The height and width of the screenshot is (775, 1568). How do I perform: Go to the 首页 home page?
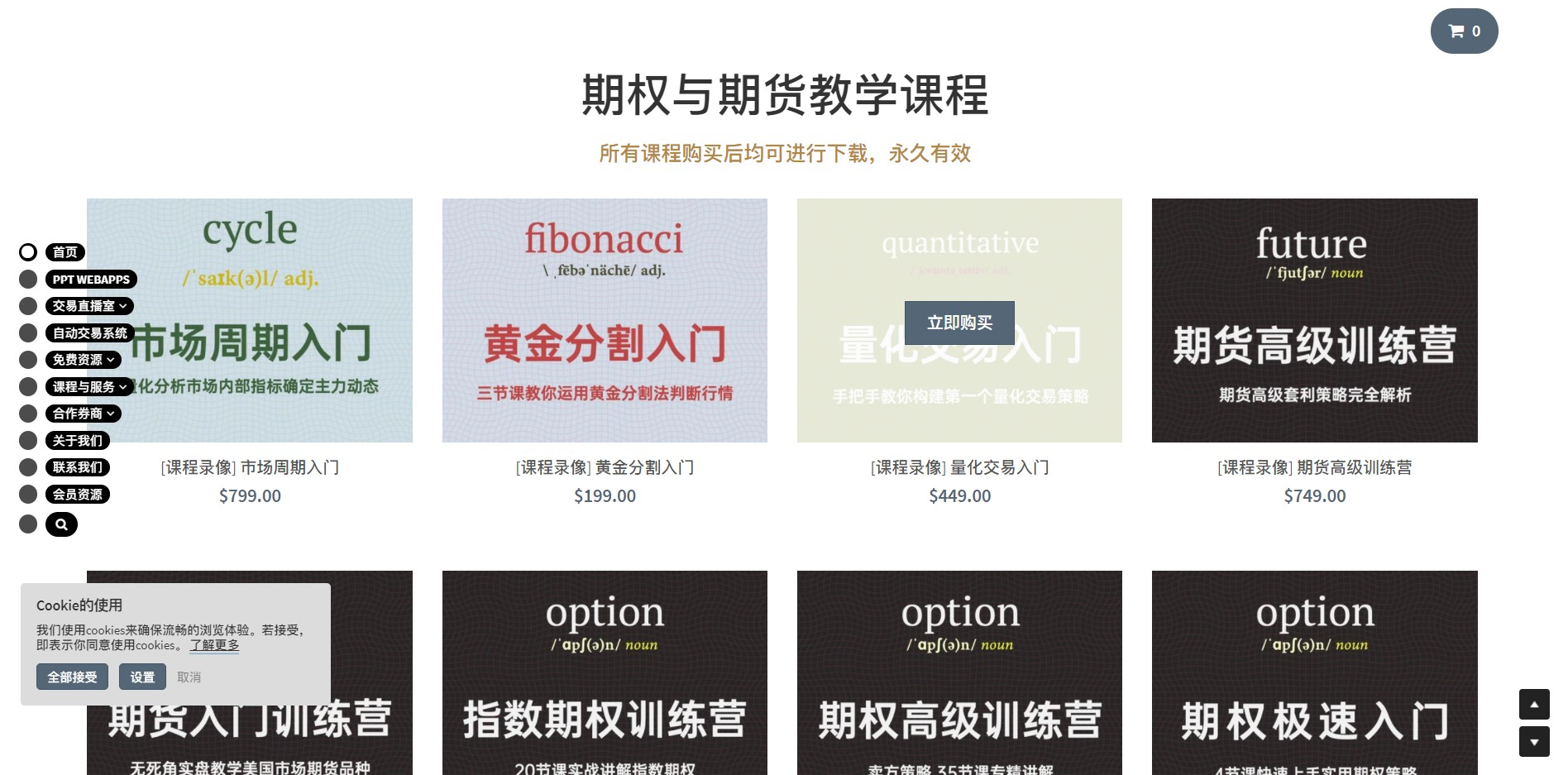[65, 252]
